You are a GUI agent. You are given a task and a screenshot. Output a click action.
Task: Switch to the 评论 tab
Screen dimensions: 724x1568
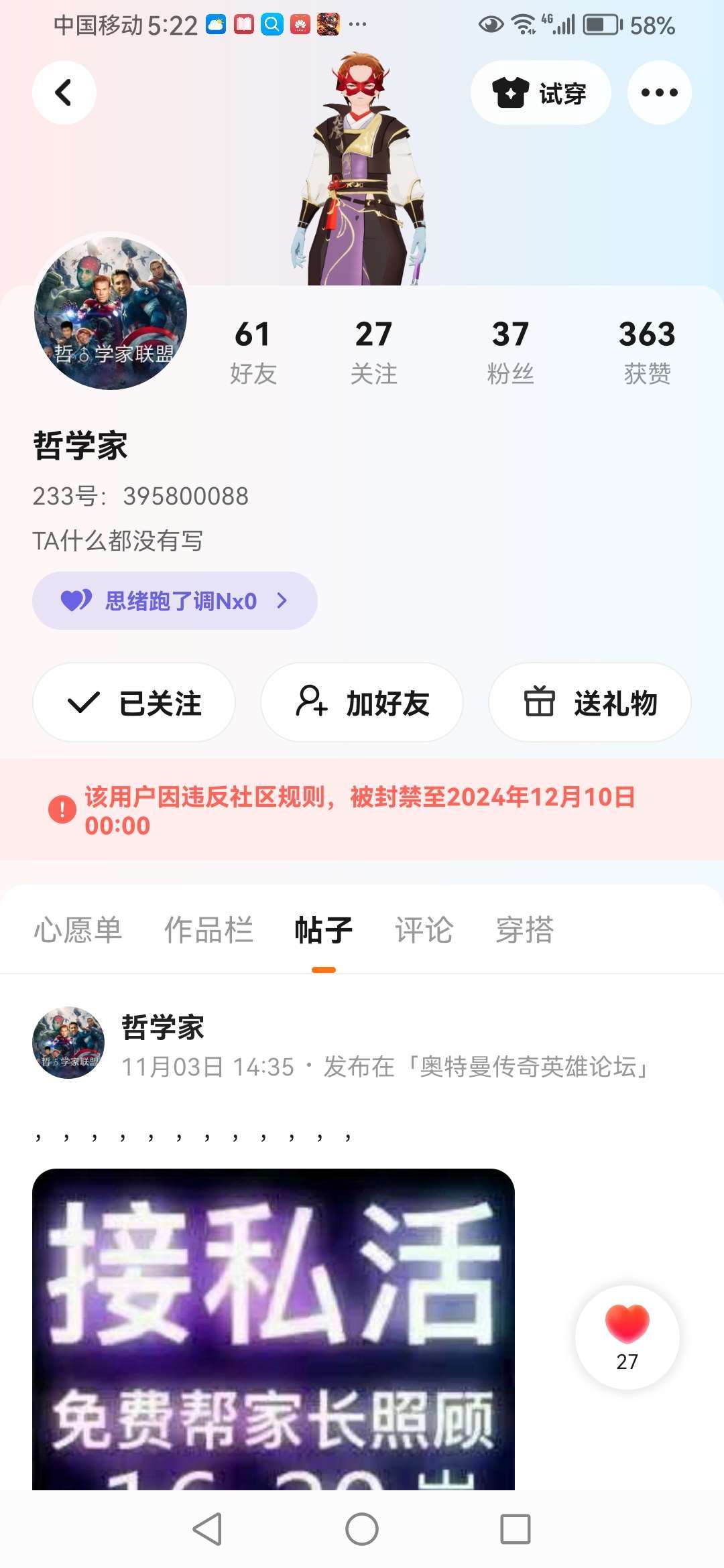pyautogui.click(x=424, y=929)
